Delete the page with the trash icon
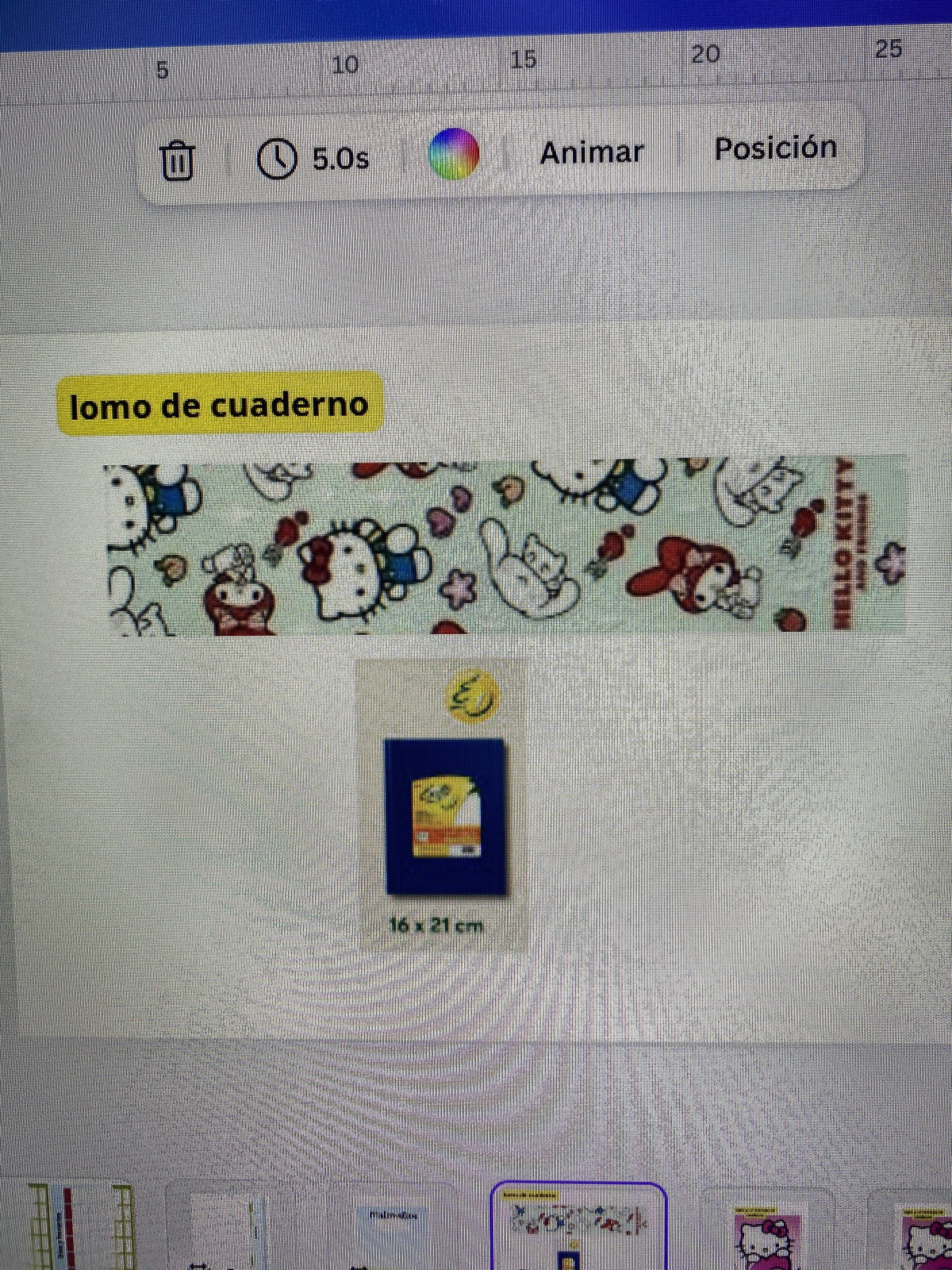Viewport: 952px width, 1270px height. tap(177, 160)
